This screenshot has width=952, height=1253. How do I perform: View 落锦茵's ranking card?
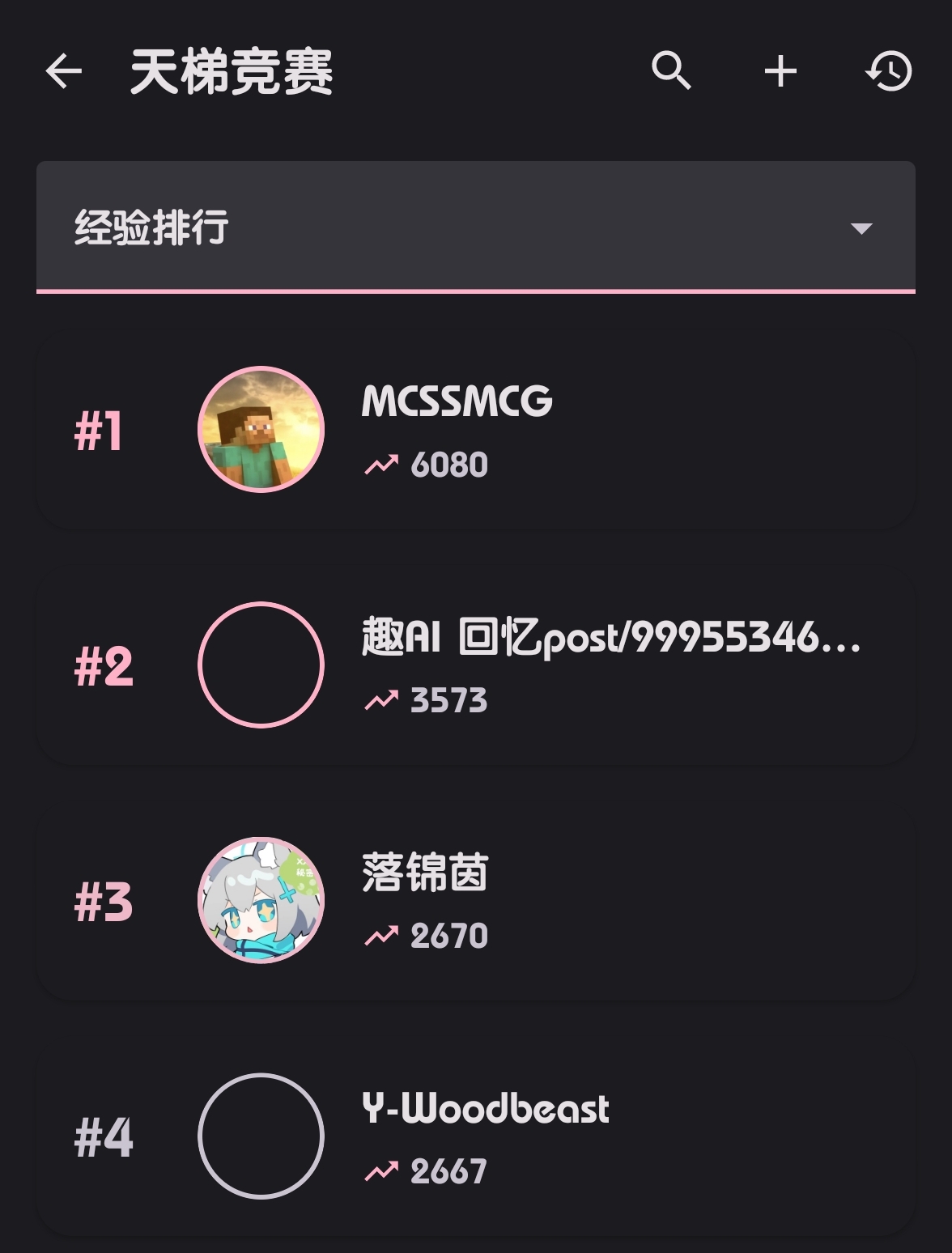(476, 901)
